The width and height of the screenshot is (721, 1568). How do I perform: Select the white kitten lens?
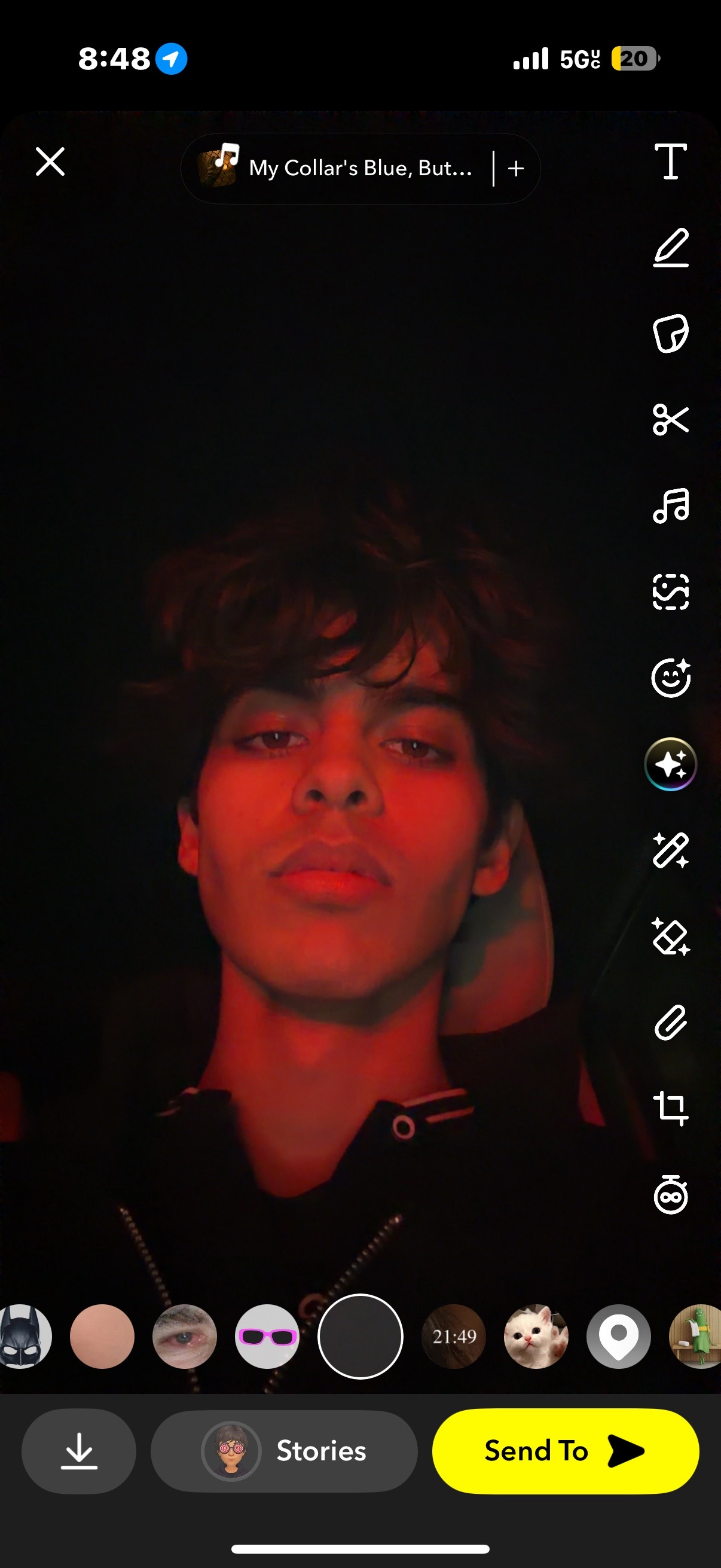click(x=536, y=1336)
